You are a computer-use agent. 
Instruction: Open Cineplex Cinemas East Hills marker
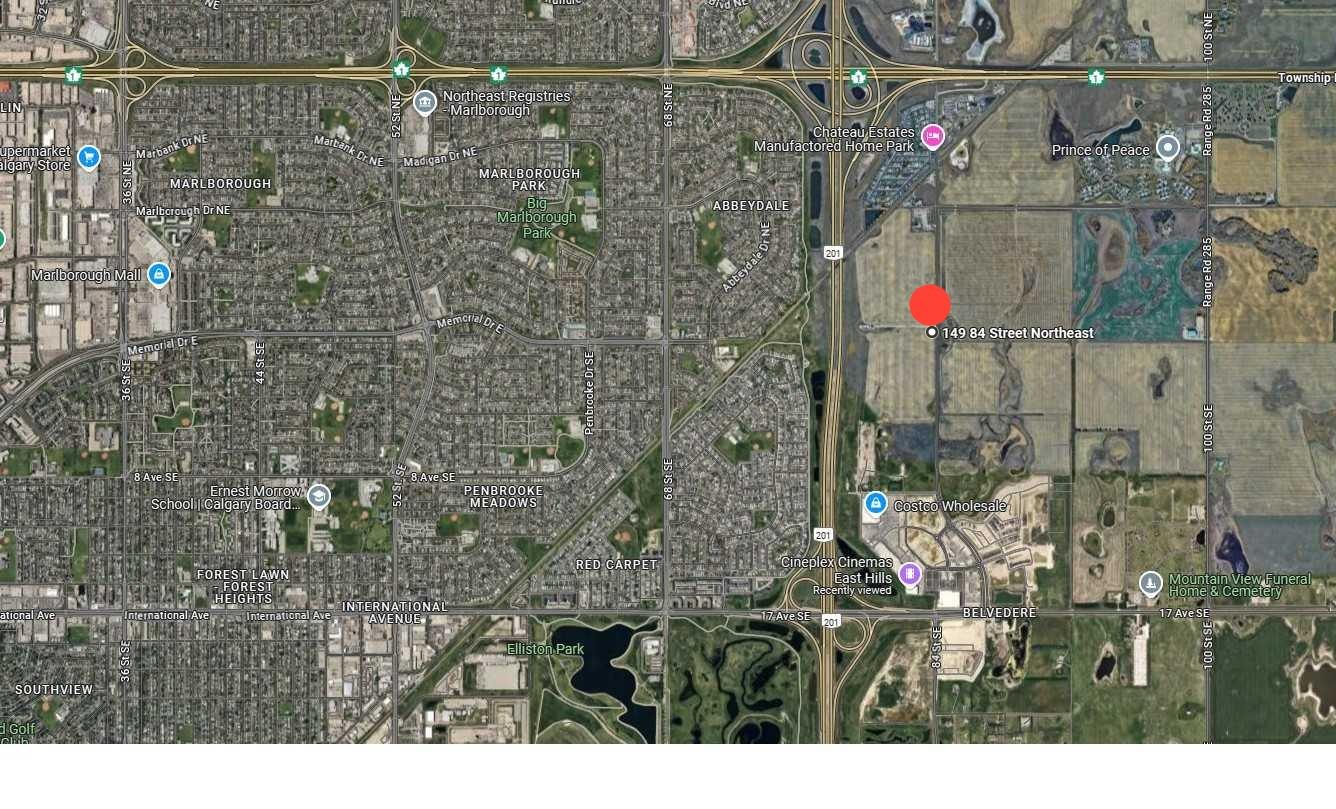tap(909, 573)
